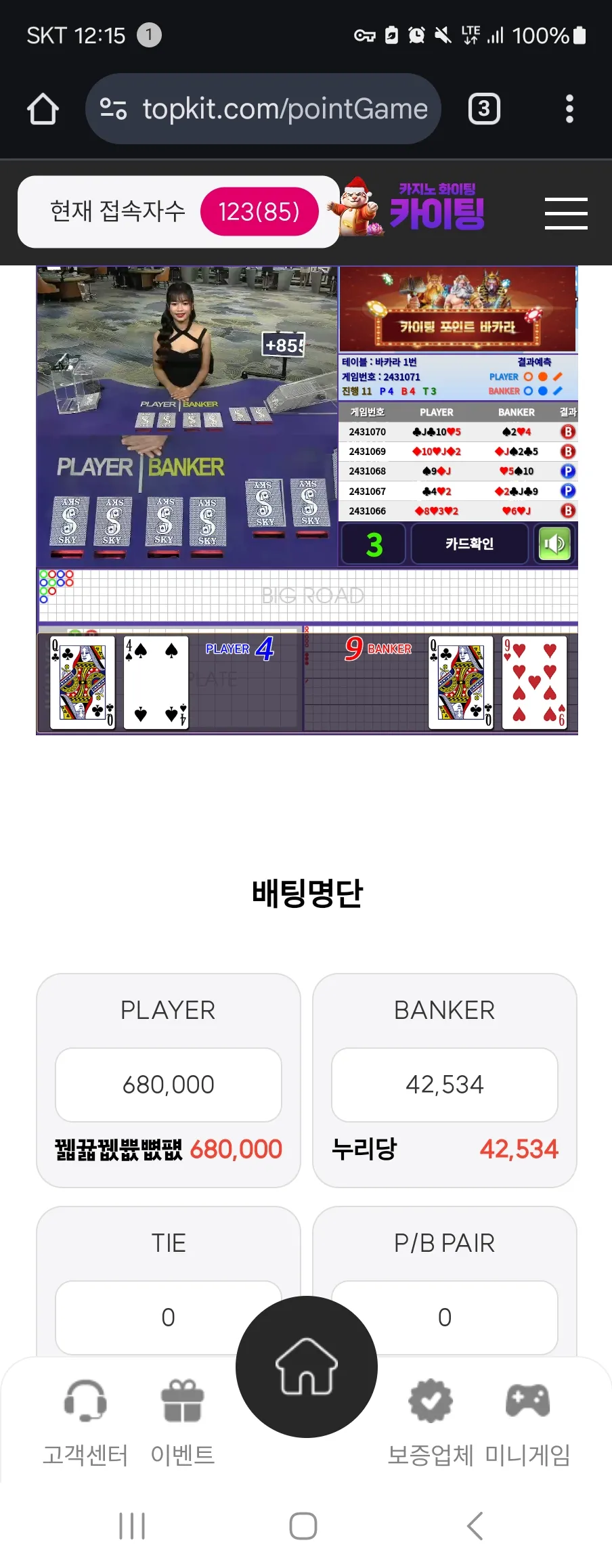
Task: Open the browser home page
Action: [43, 109]
